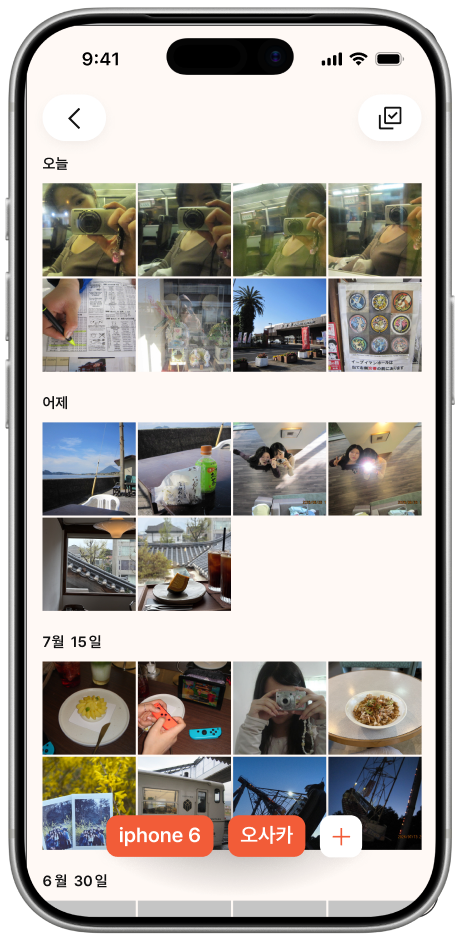Open the yellow cake dessert photo

point(89,708)
